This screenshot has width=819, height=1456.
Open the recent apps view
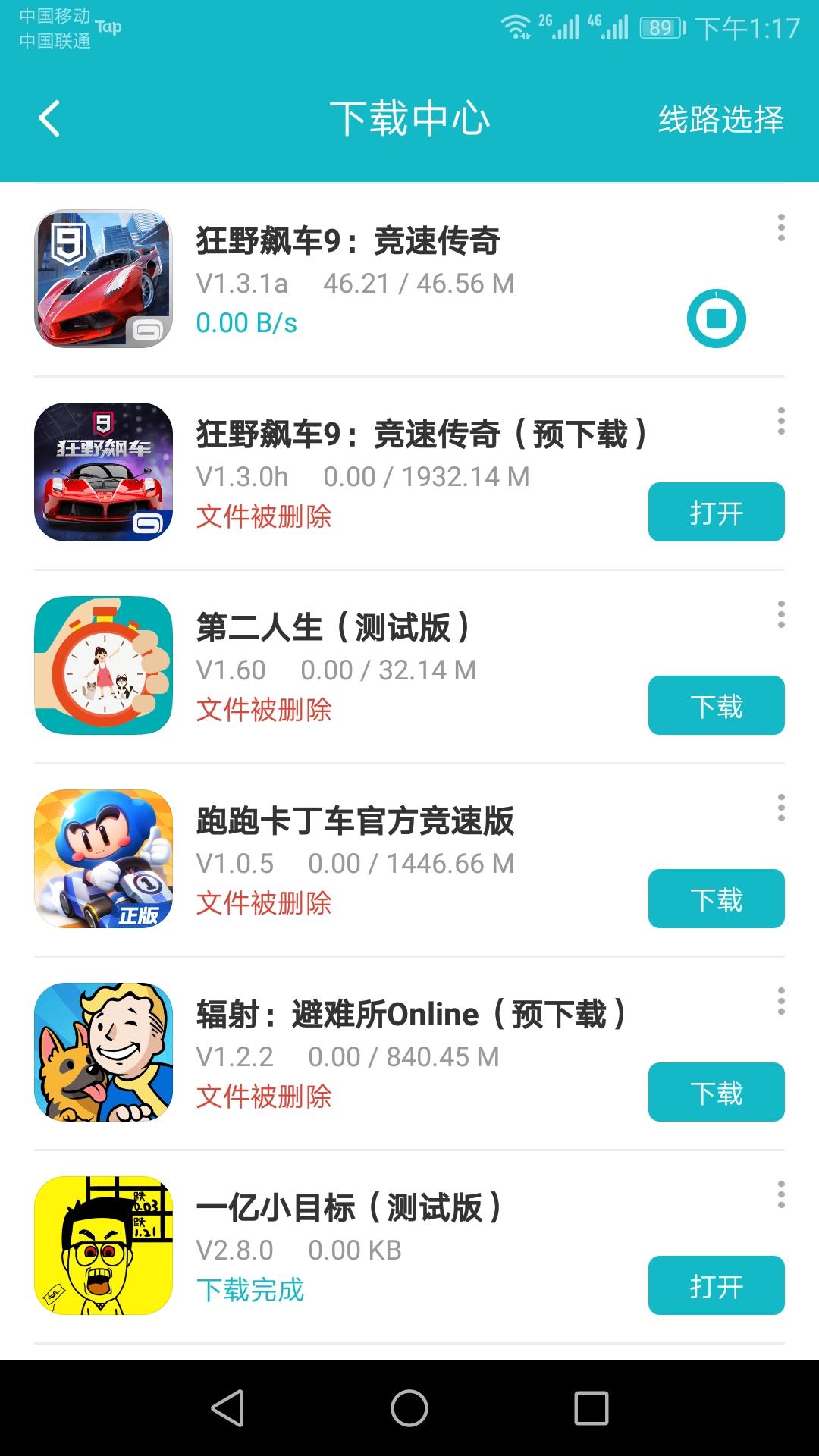591,1408
